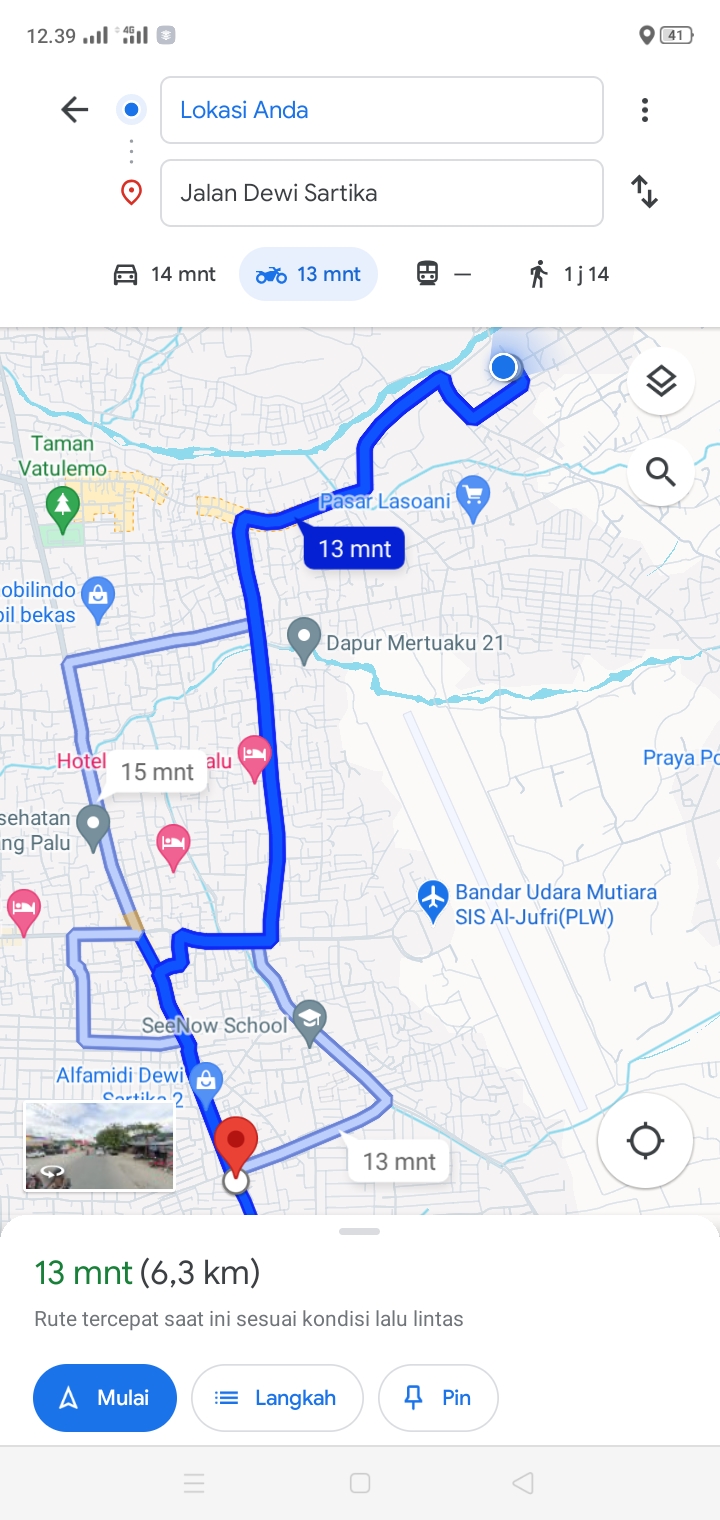
Task: Recenter map on my location
Action: (x=645, y=1141)
